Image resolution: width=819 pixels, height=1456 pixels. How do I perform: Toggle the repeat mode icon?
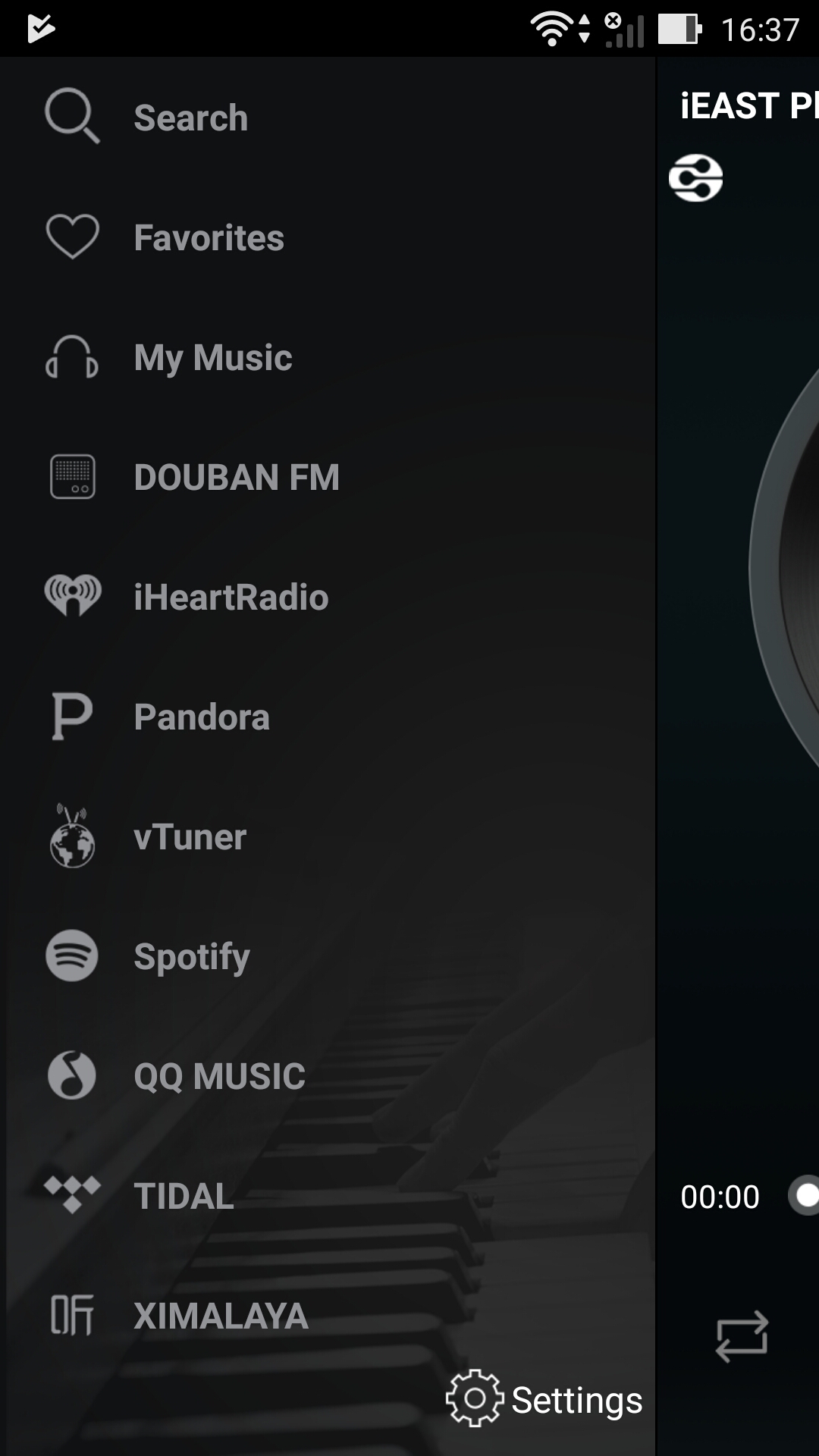click(x=742, y=1336)
